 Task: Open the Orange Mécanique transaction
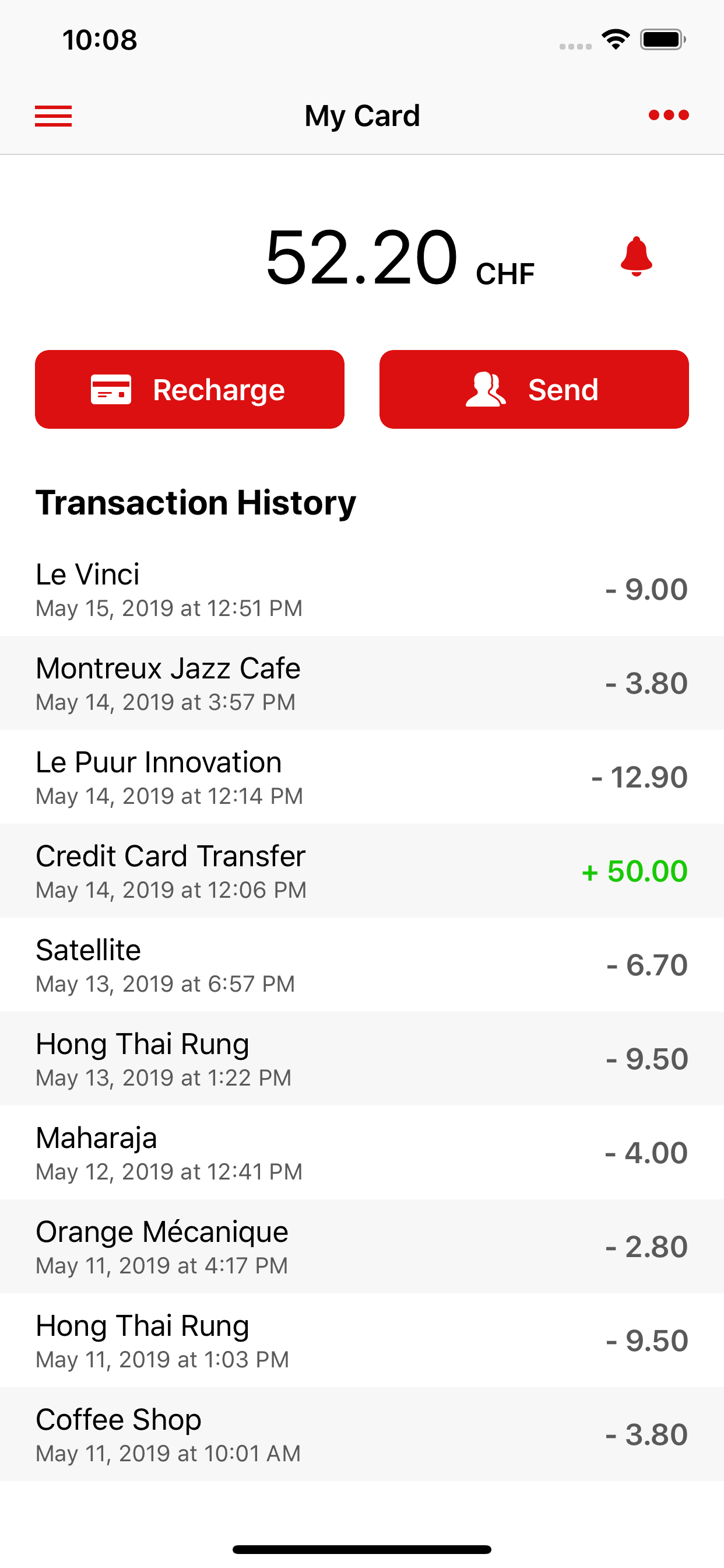pyautogui.click(x=362, y=1246)
